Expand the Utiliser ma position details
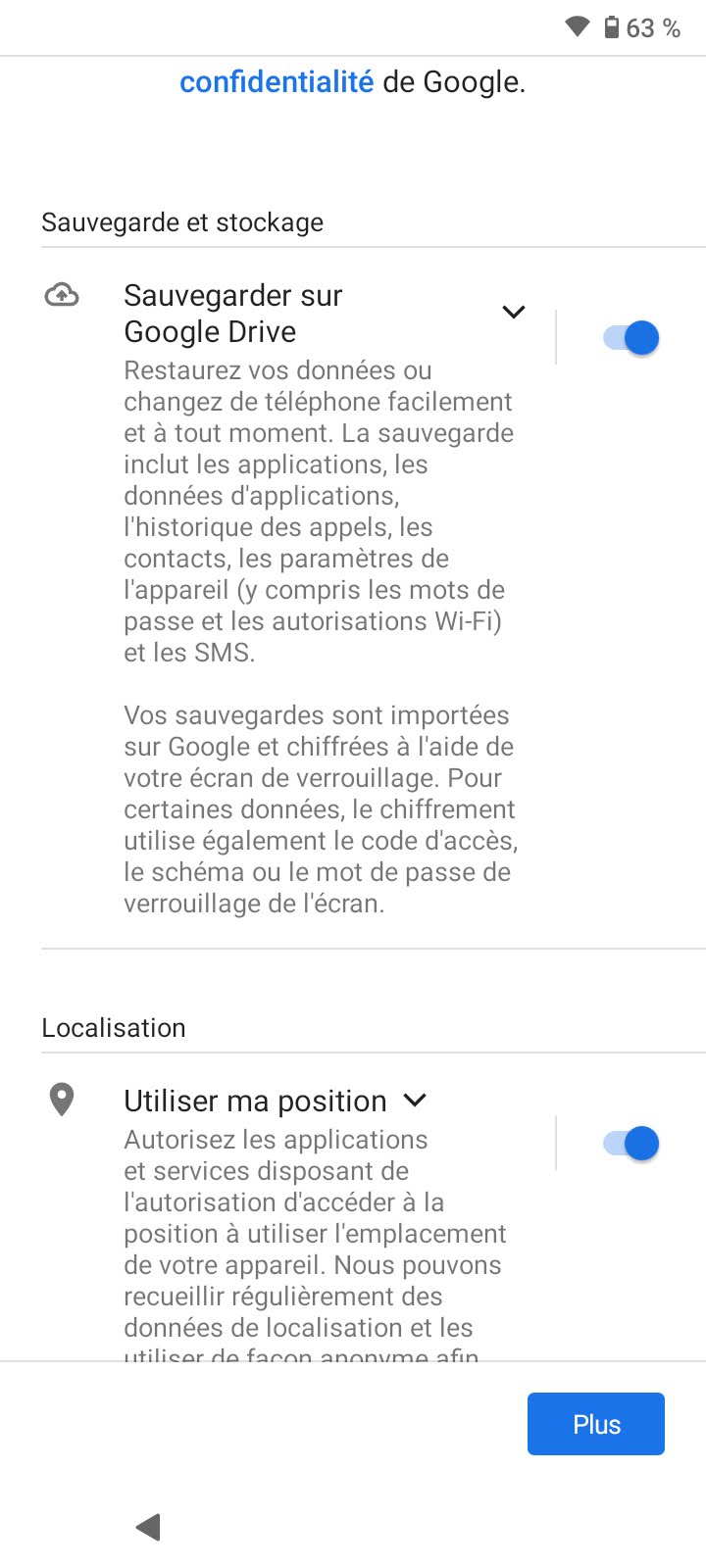This screenshot has width=706, height=1568. pos(415,1101)
